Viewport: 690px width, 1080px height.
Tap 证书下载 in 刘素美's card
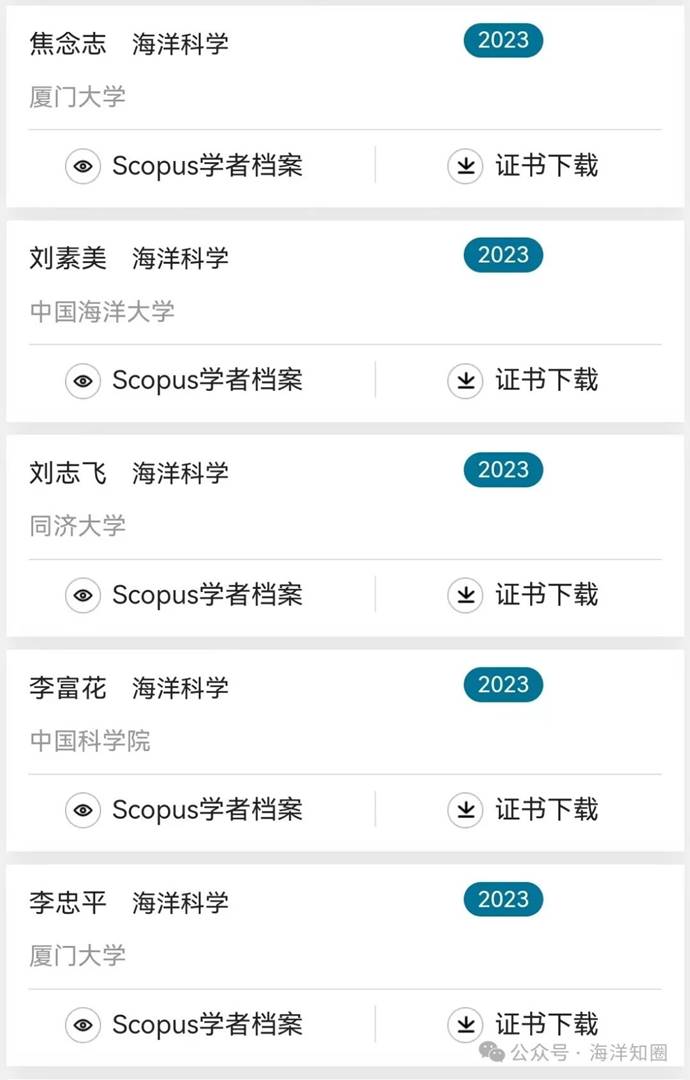[x=523, y=380]
